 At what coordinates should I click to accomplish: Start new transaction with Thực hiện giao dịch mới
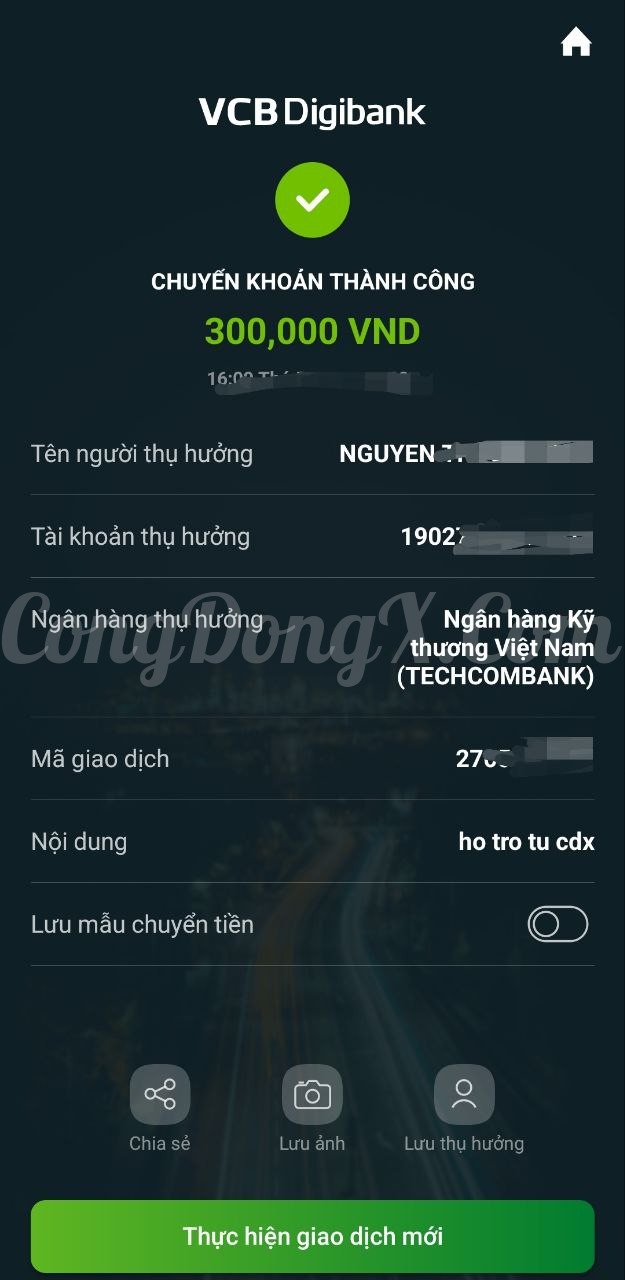[x=312, y=1236]
